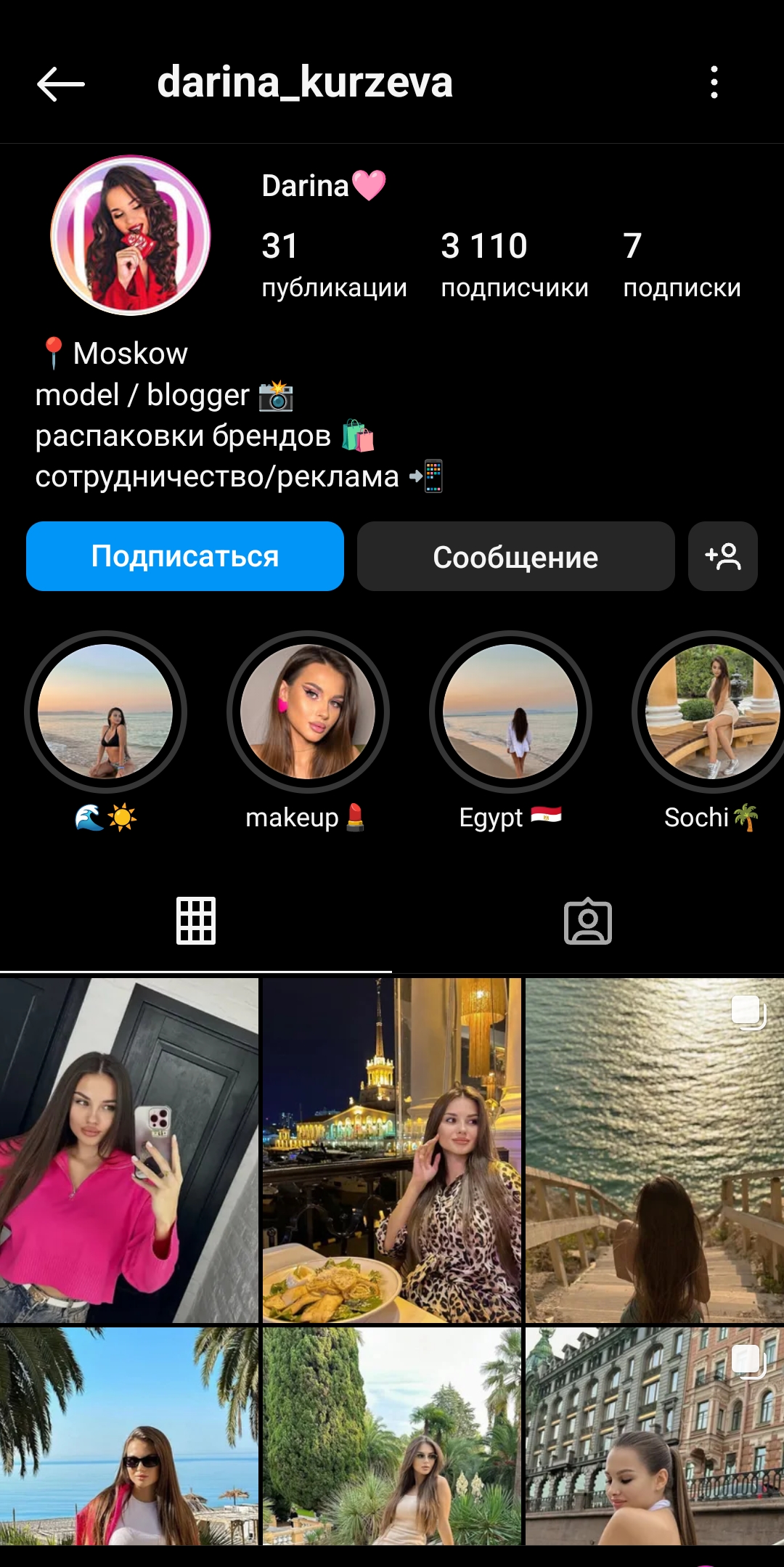
Task: Open the подписчики followers list
Action: click(516, 264)
